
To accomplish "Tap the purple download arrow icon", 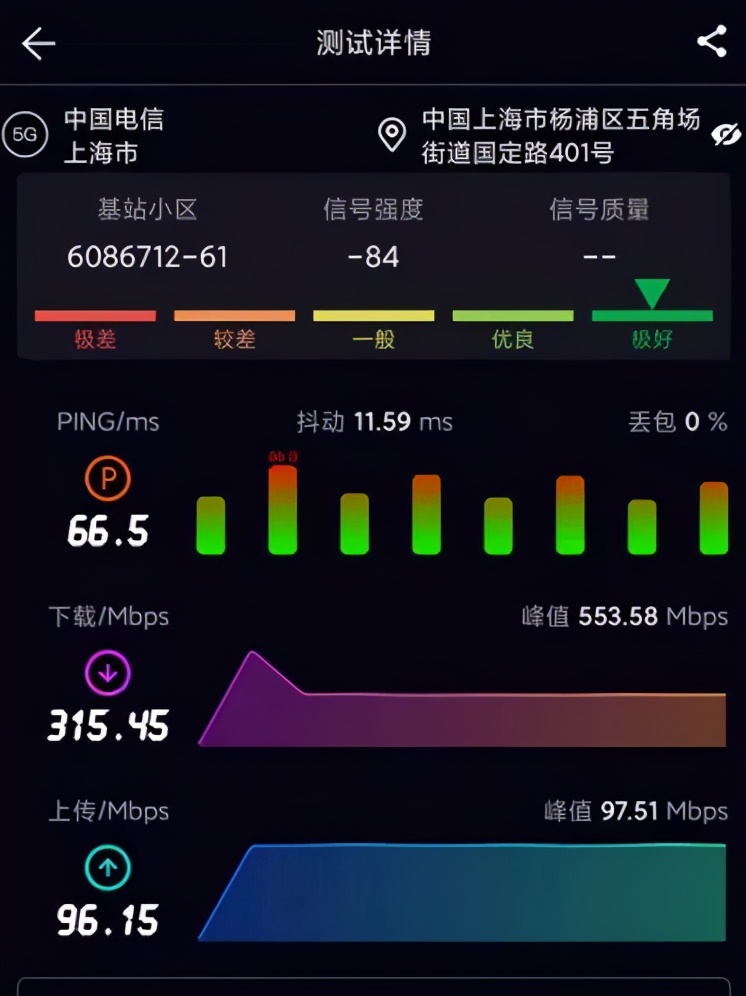I will coord(107,674).
